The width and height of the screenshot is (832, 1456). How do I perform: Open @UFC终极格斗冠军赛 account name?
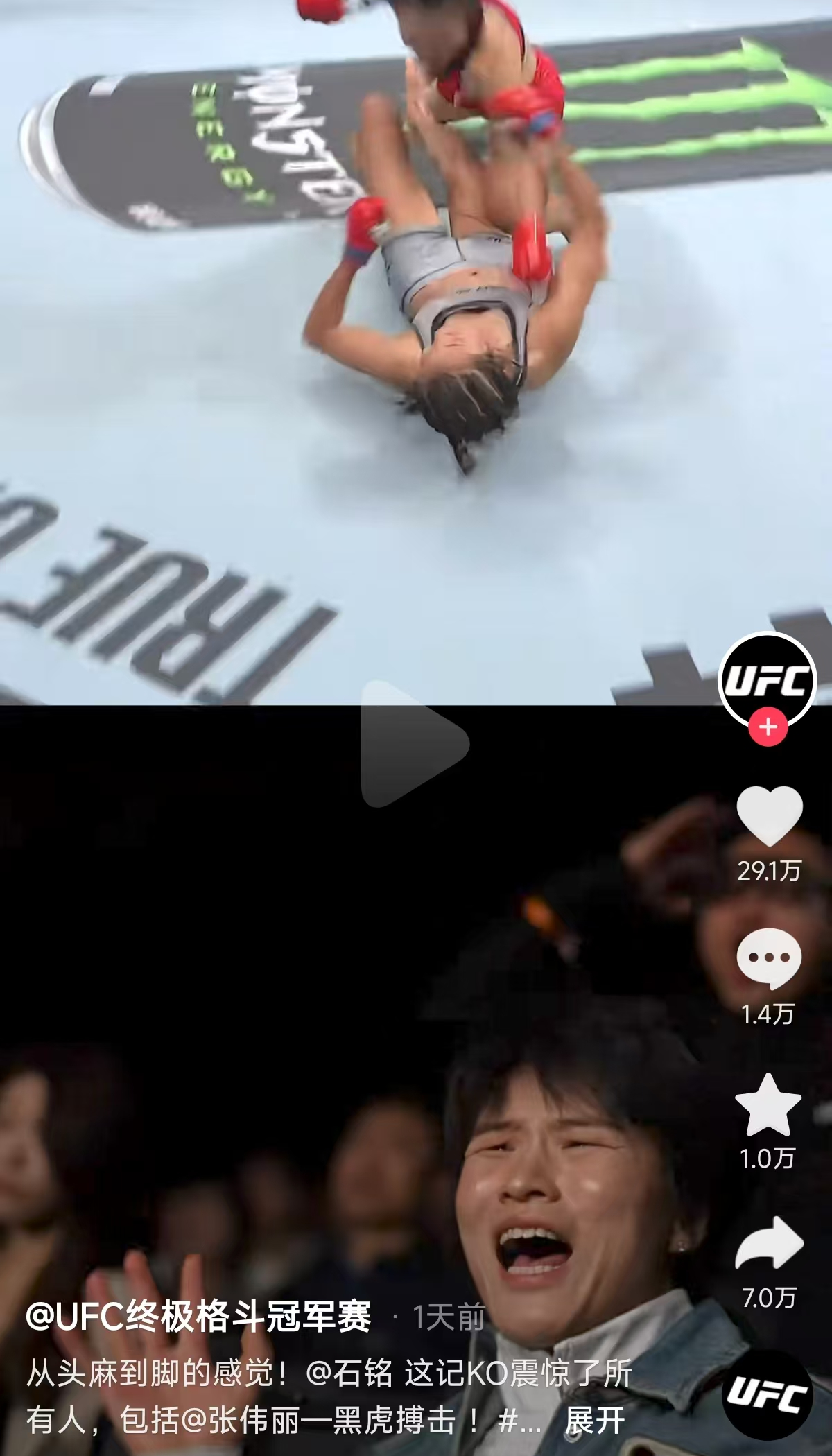tap(198, 1317)
